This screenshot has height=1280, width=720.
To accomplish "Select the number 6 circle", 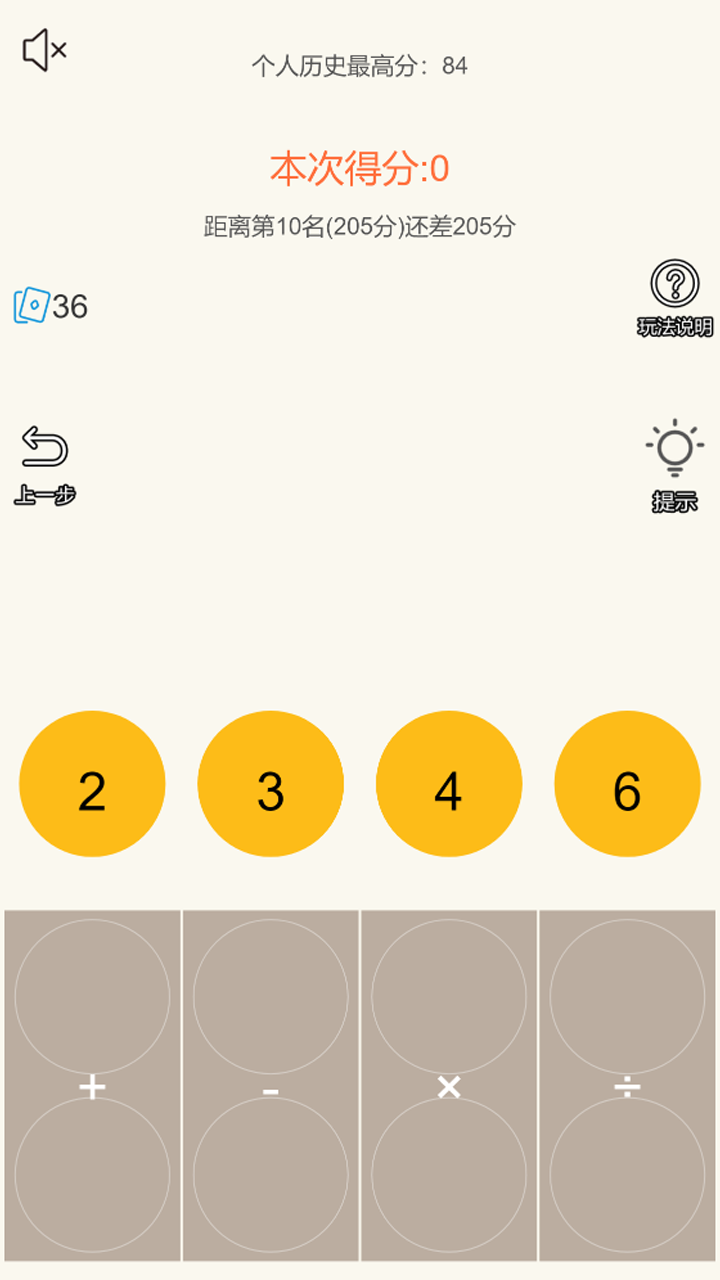I will click(x=627, y=784).
